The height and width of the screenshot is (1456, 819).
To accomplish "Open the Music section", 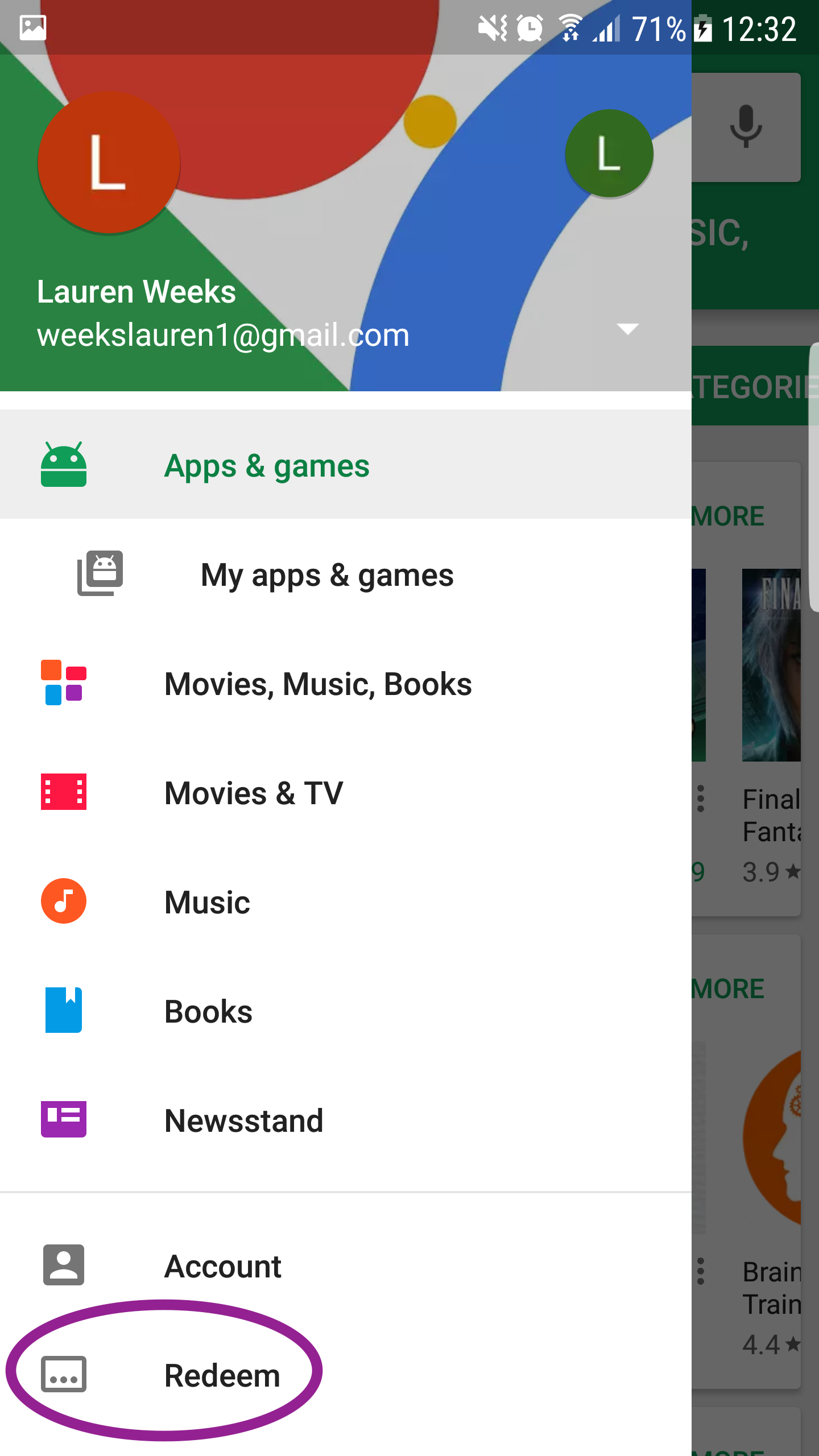I will click(x=346, y=901).
